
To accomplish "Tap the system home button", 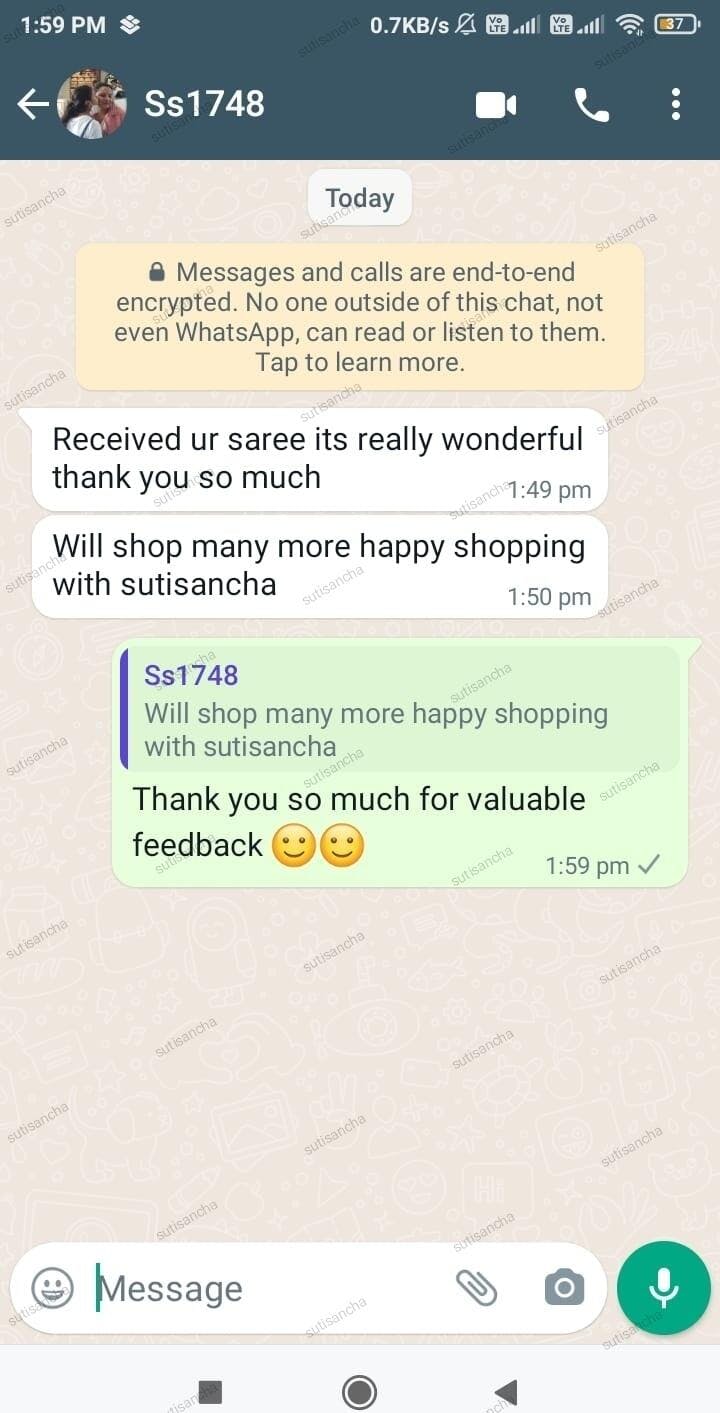I will [359, 1391].
